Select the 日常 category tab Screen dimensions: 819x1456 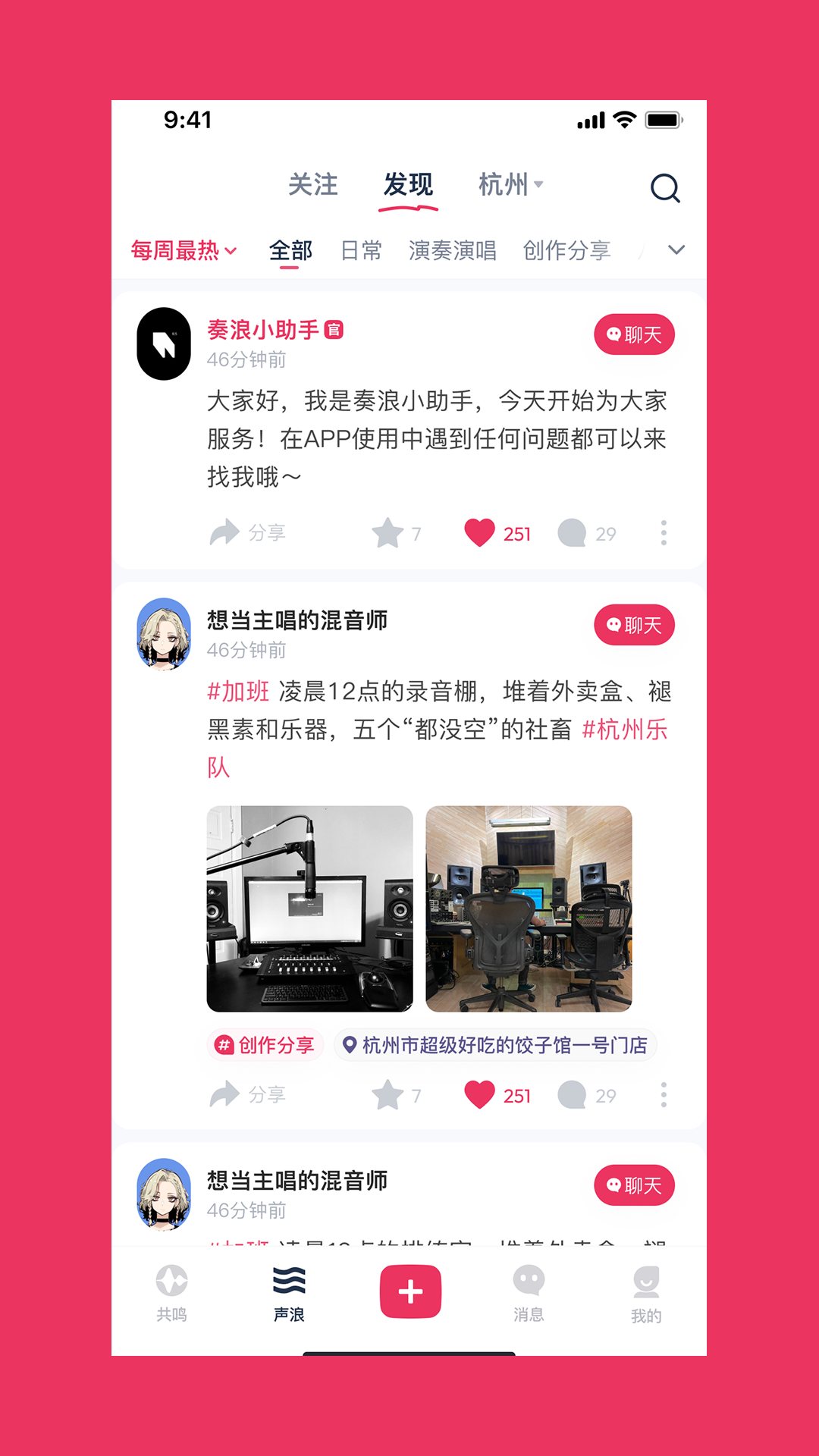(362, 249)
